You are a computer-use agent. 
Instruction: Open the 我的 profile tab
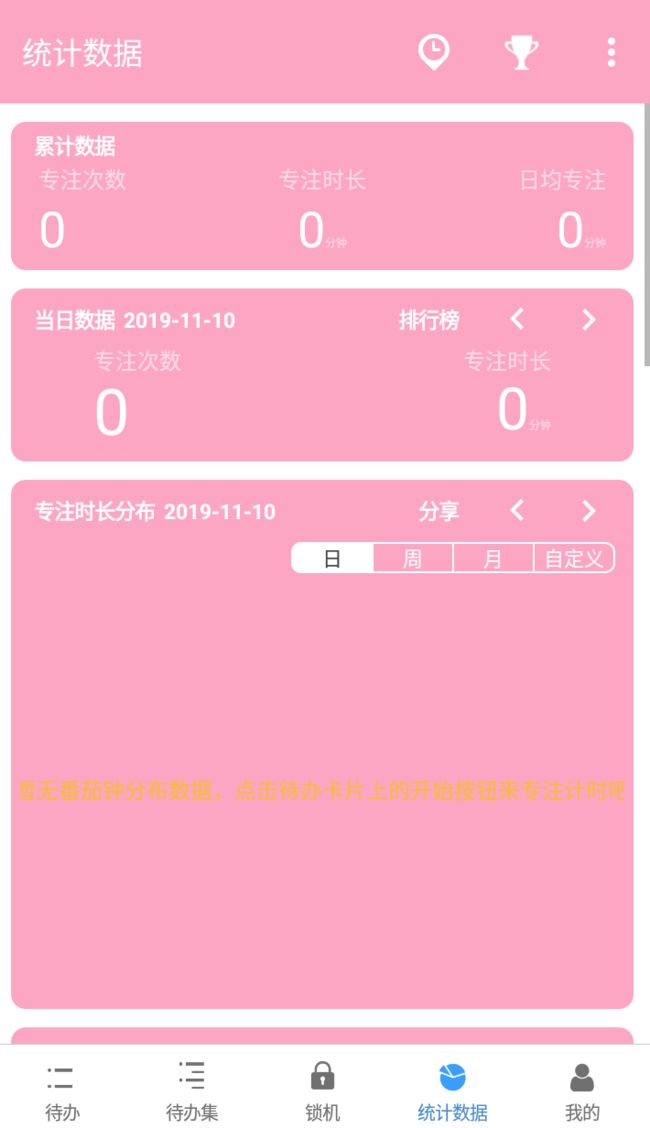[582, 1091]
